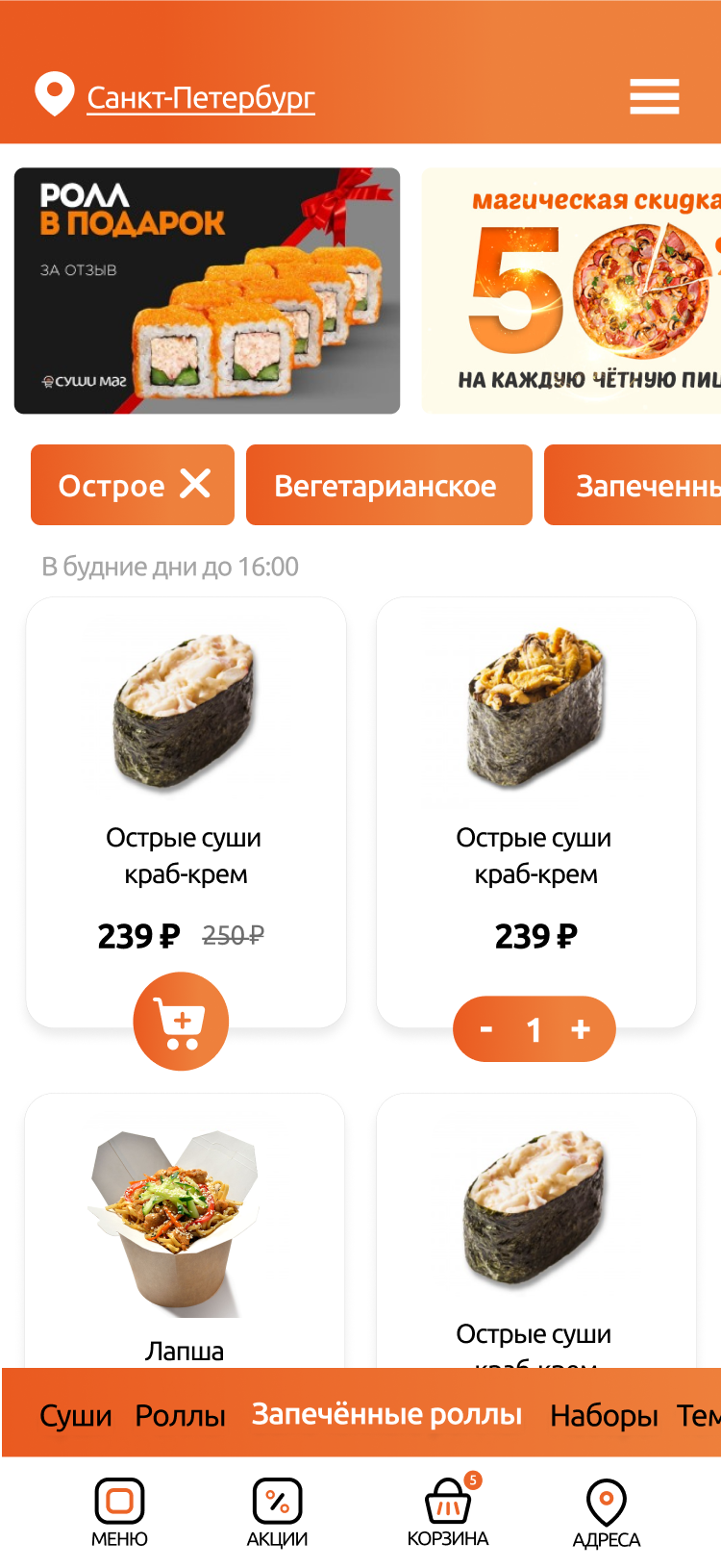This screenshot has height=1568, width=721.
Task: Open the Ролл в подарок banner
Action: [x=207, y=291]
